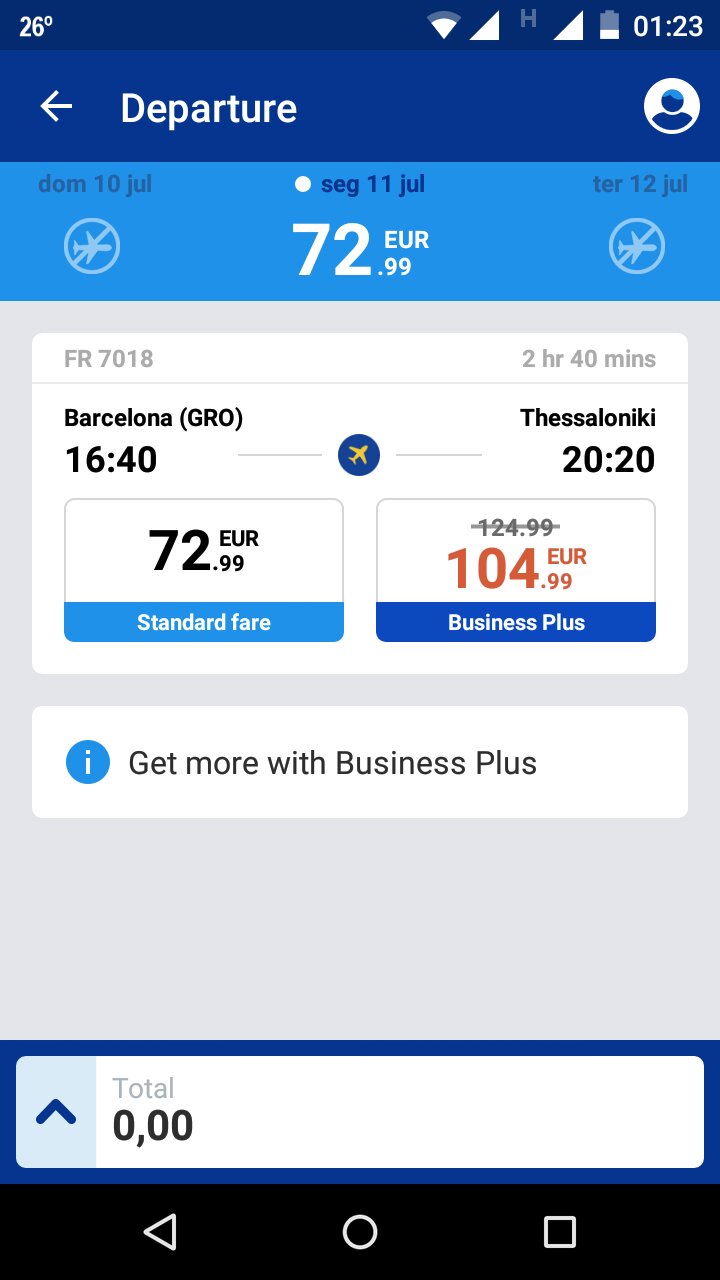Tap the system home button
Viewport: 720px width, 1280px height.
[360, 1232]
